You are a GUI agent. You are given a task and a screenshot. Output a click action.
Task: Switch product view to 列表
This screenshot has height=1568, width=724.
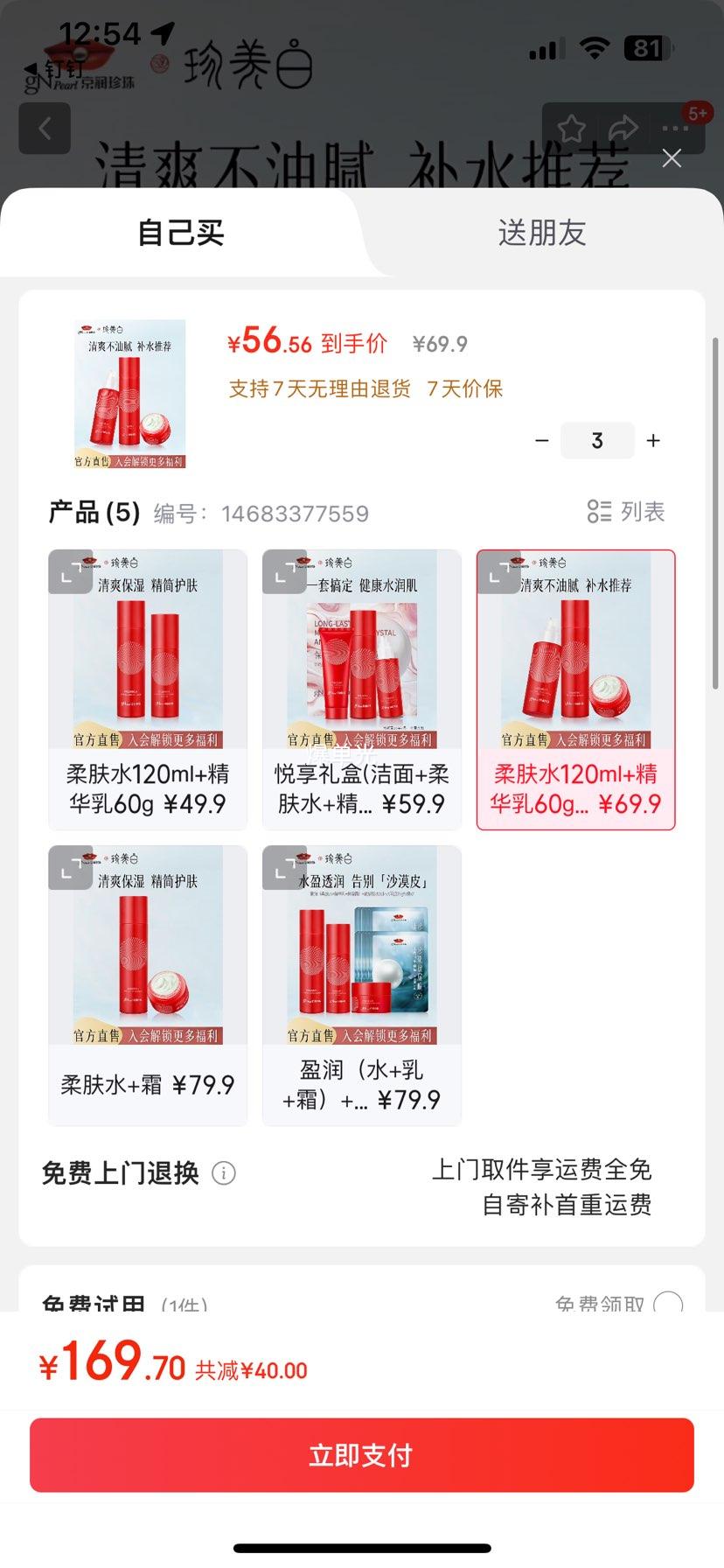626,512
